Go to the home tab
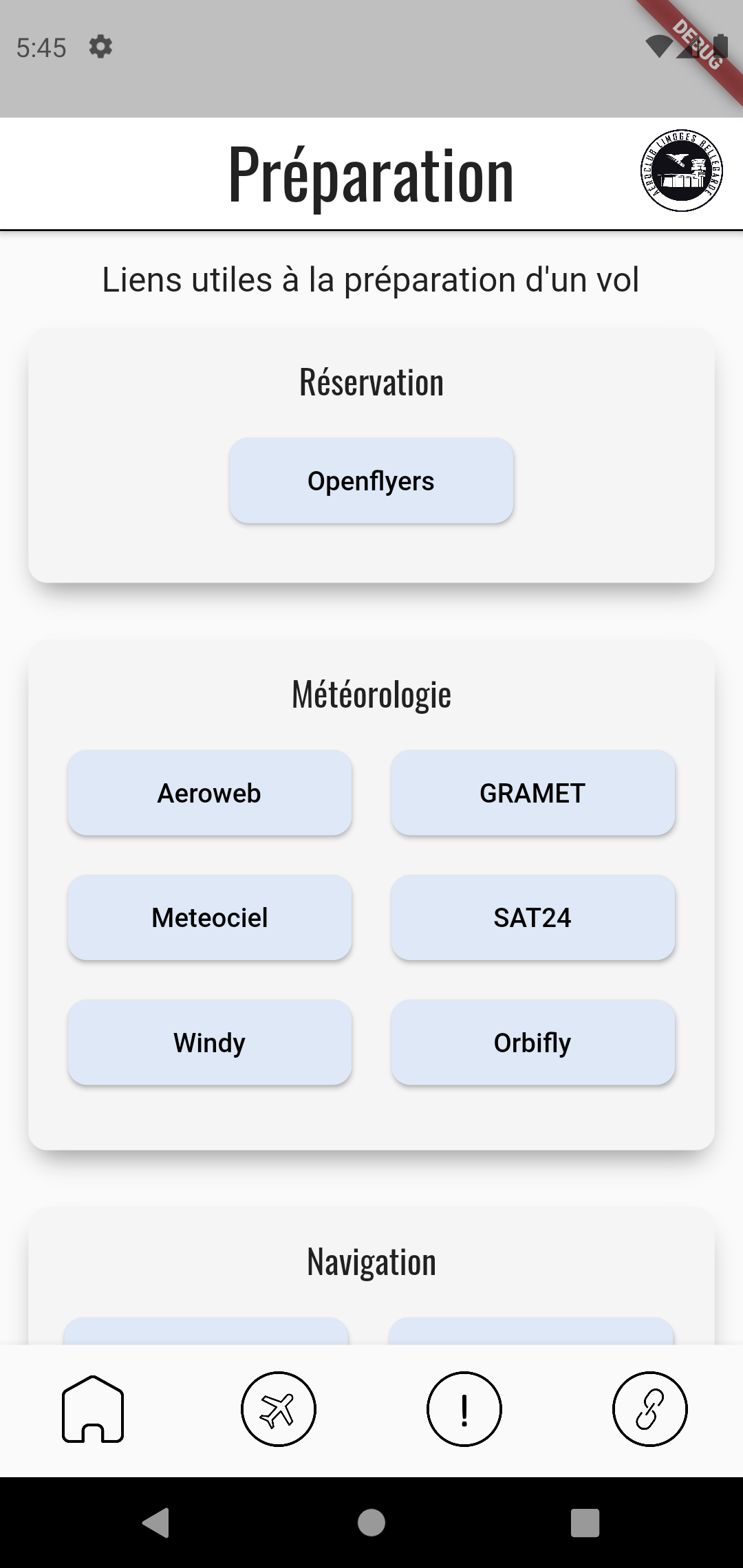This screenshot has height=1568, width=743. (x=93, y=1409)
